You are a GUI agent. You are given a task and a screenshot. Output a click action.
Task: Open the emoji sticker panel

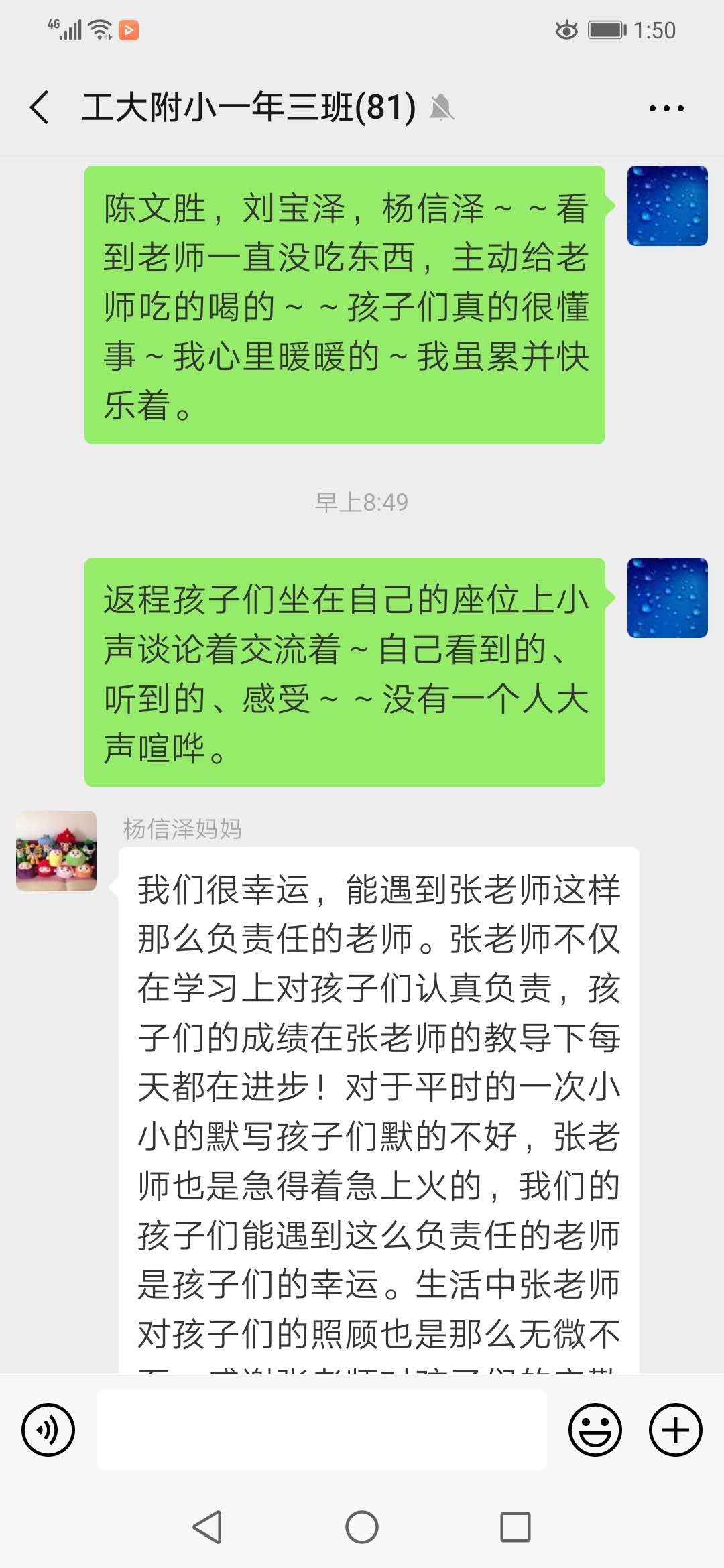pos(595,1430)
